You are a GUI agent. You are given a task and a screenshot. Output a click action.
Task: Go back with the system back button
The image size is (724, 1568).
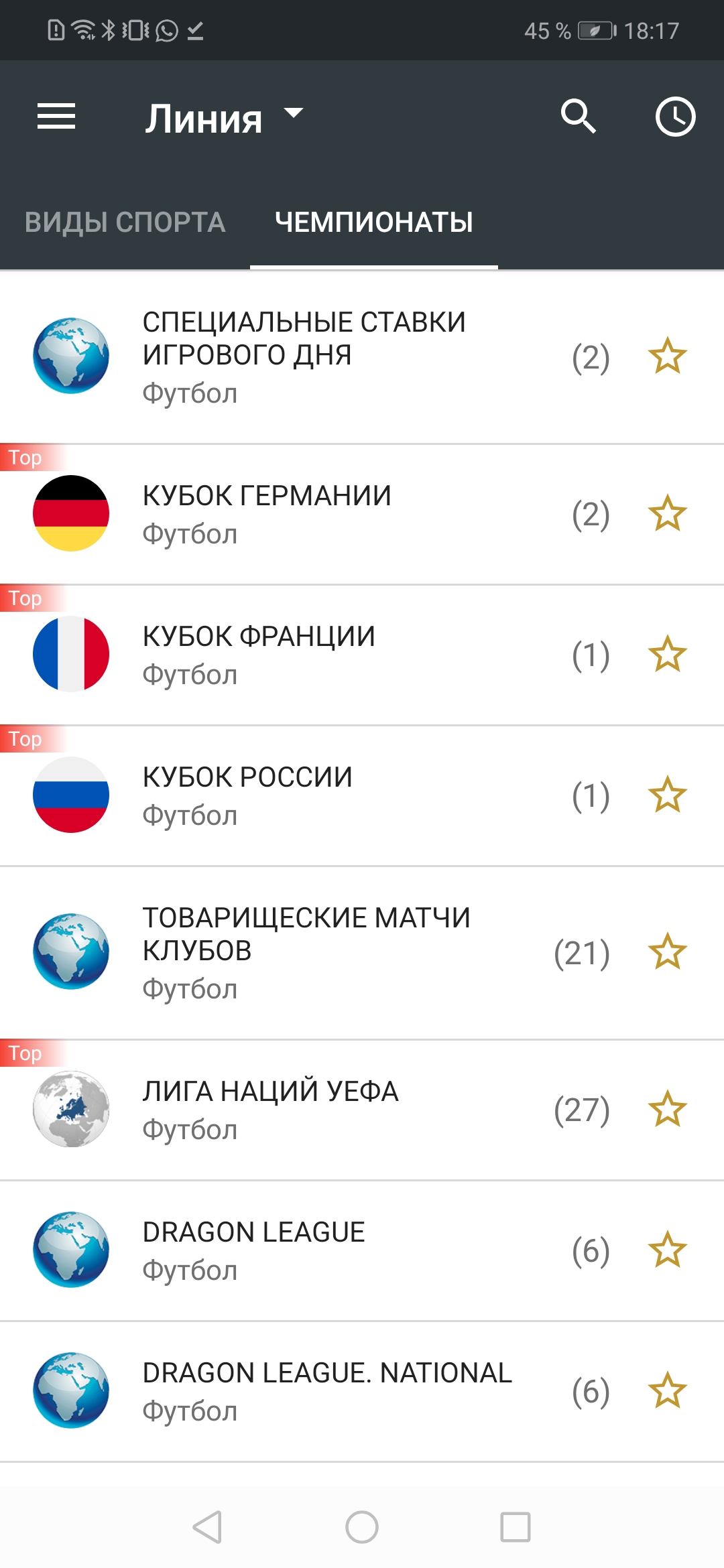(207, 1527)
